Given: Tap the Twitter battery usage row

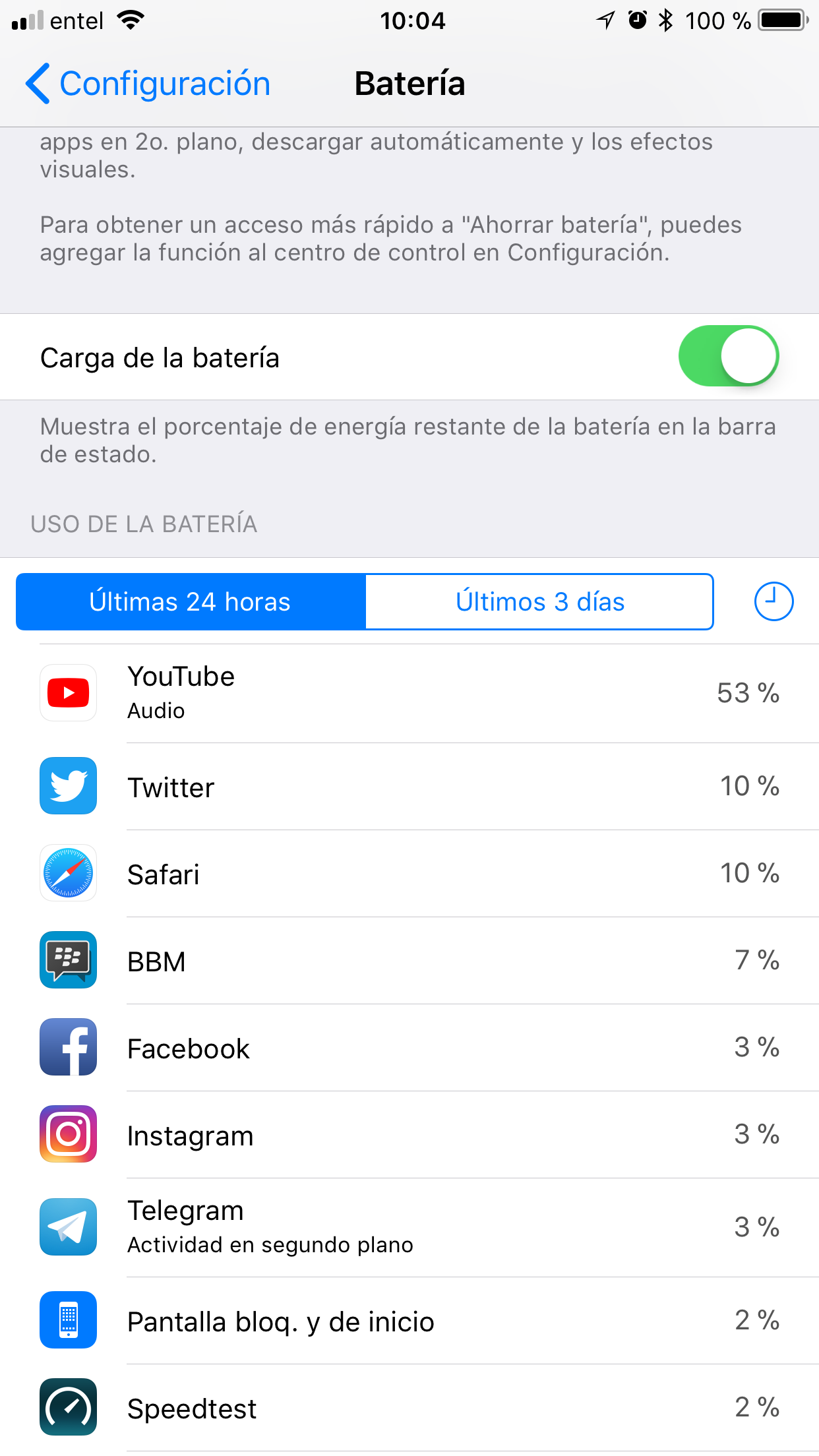Looking at the screenshot, I should point(409,787).
